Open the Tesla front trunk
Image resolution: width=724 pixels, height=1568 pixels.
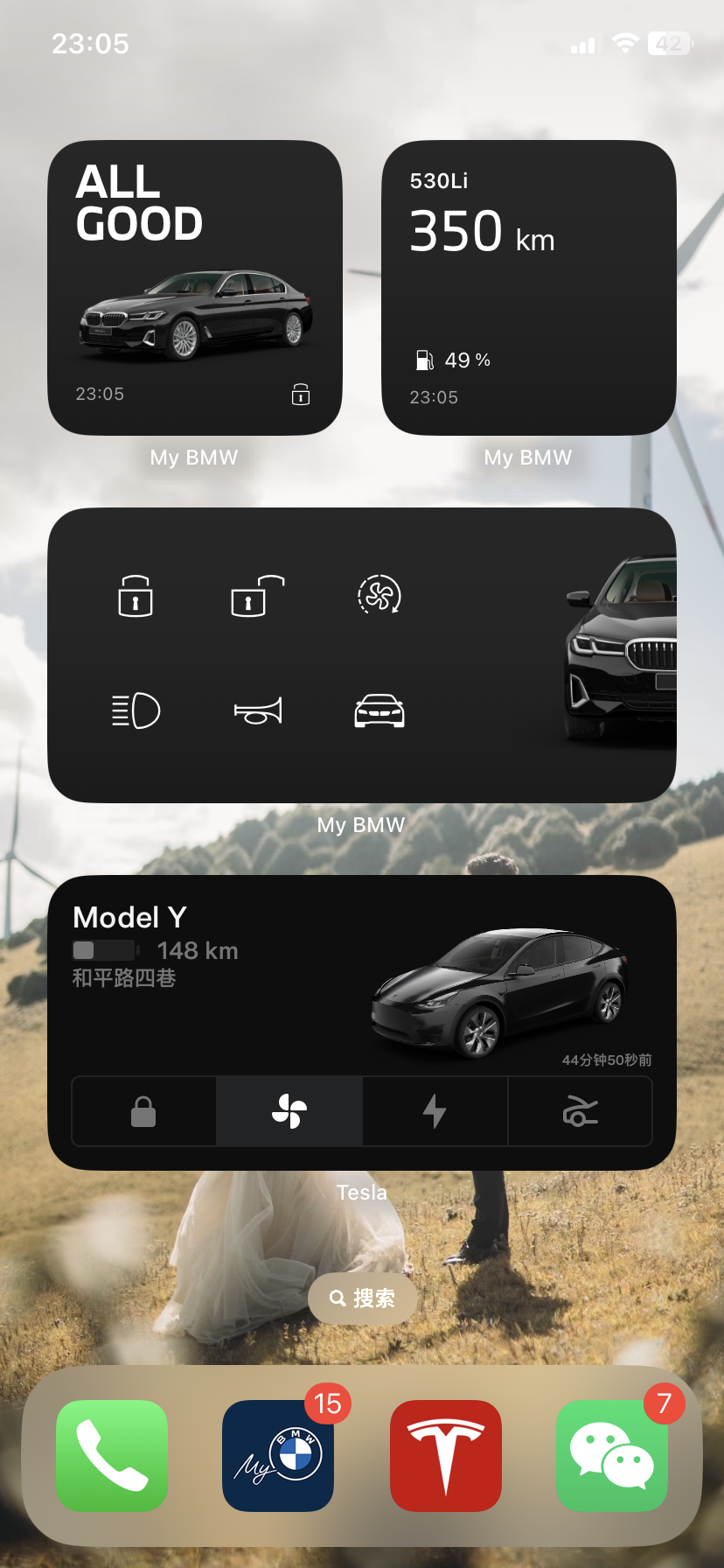tap(580, 1111)
